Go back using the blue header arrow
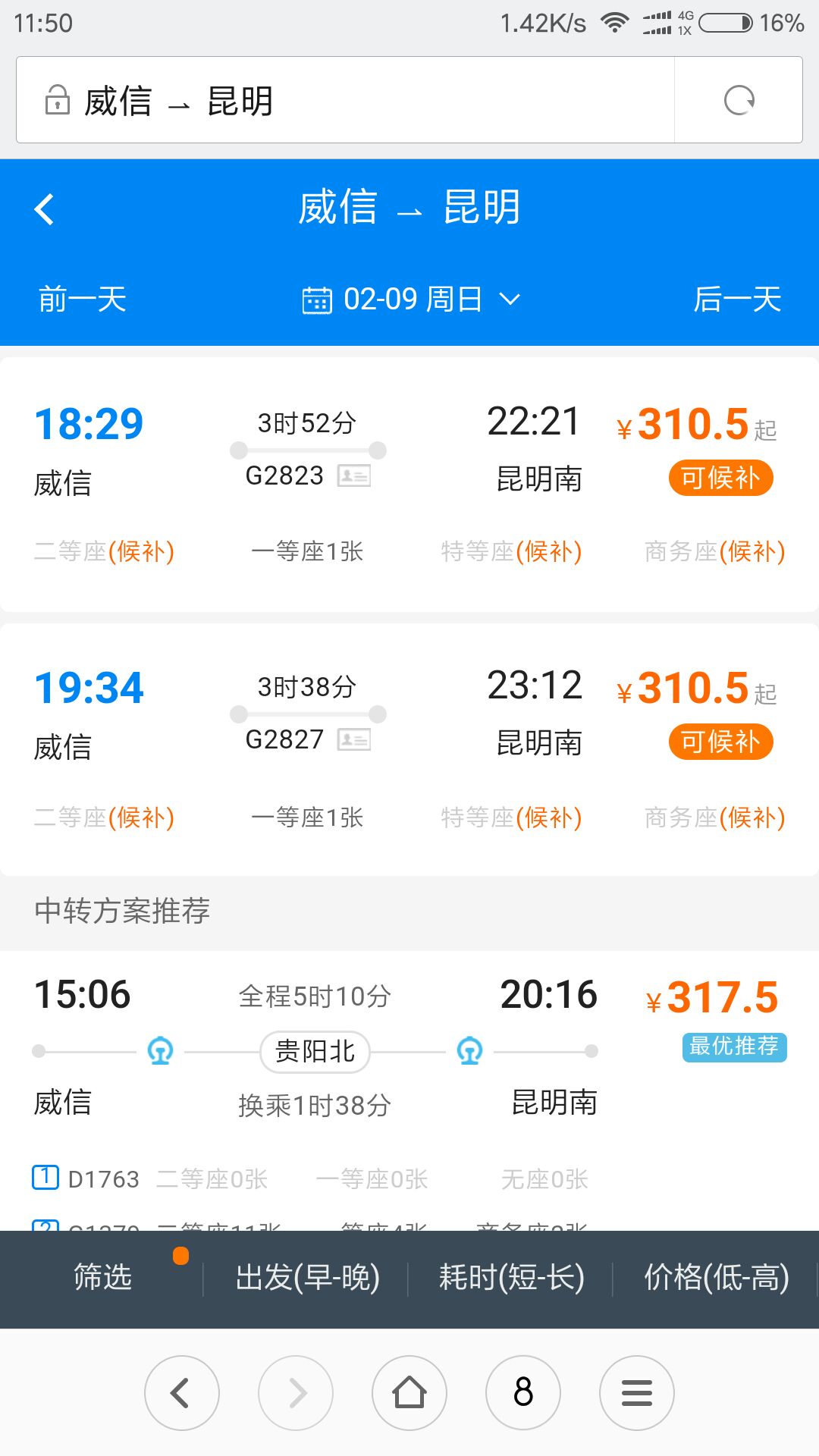The height and width of the screenshot is (1456, 819). pyautogui.click(x=45, y=209)
